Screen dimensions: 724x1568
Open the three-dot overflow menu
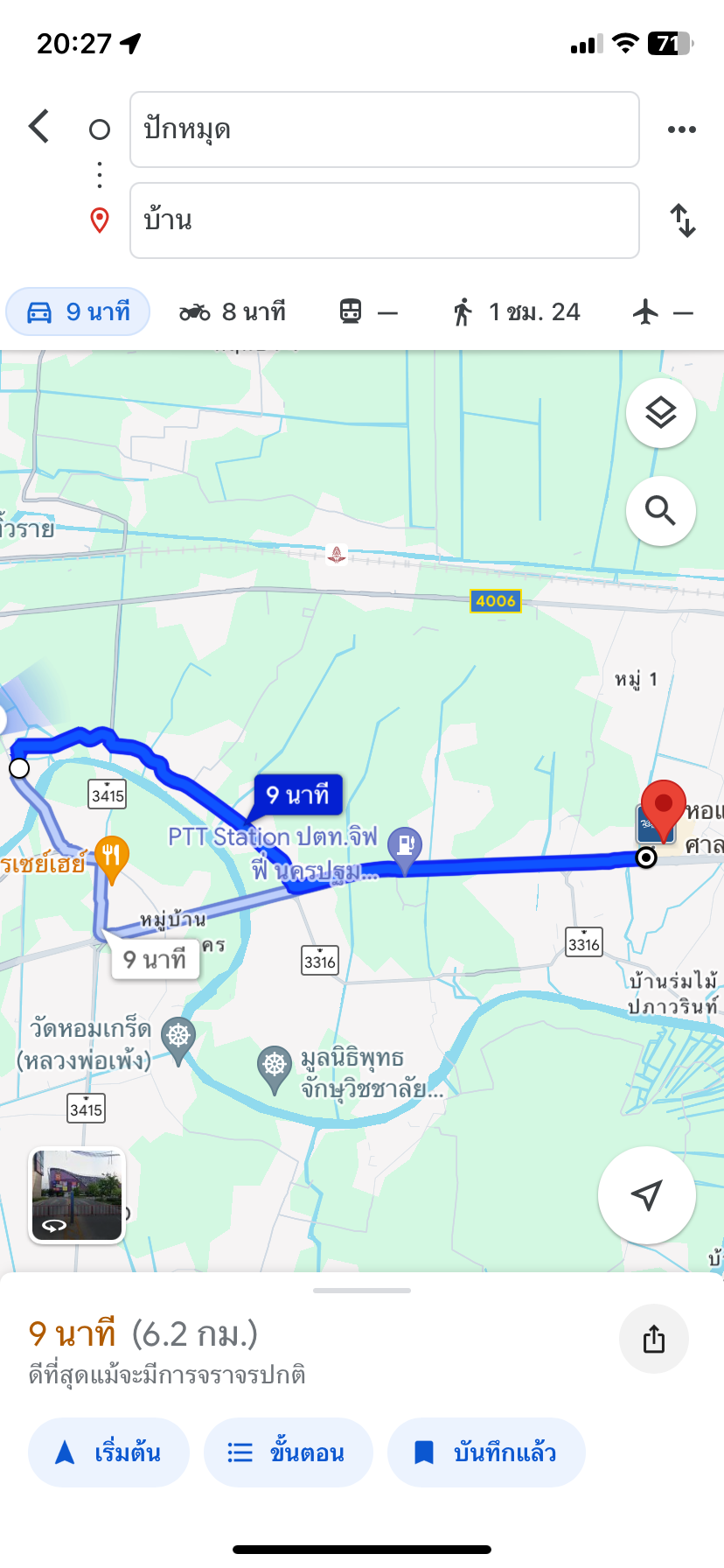(x=682, y=129)
